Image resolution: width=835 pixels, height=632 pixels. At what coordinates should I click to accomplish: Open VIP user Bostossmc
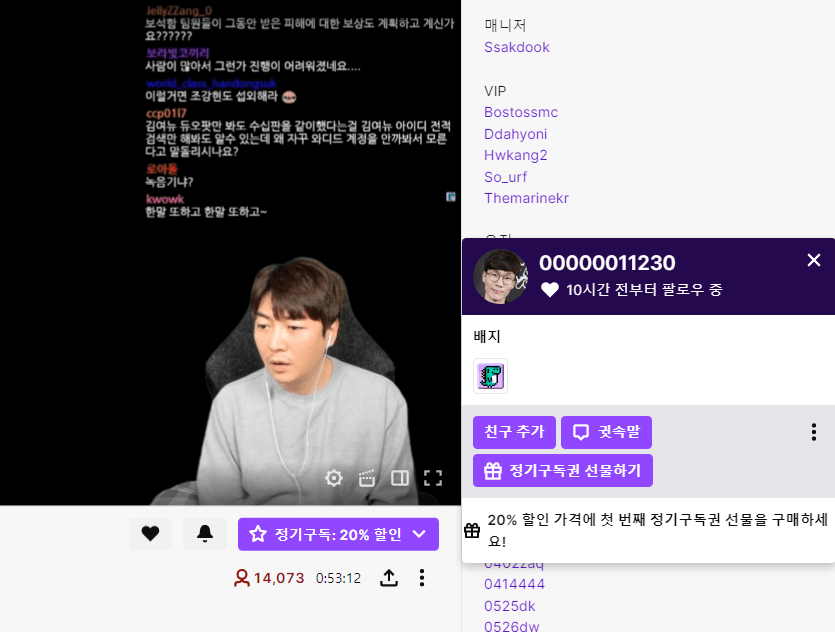[x=520, y=112]
